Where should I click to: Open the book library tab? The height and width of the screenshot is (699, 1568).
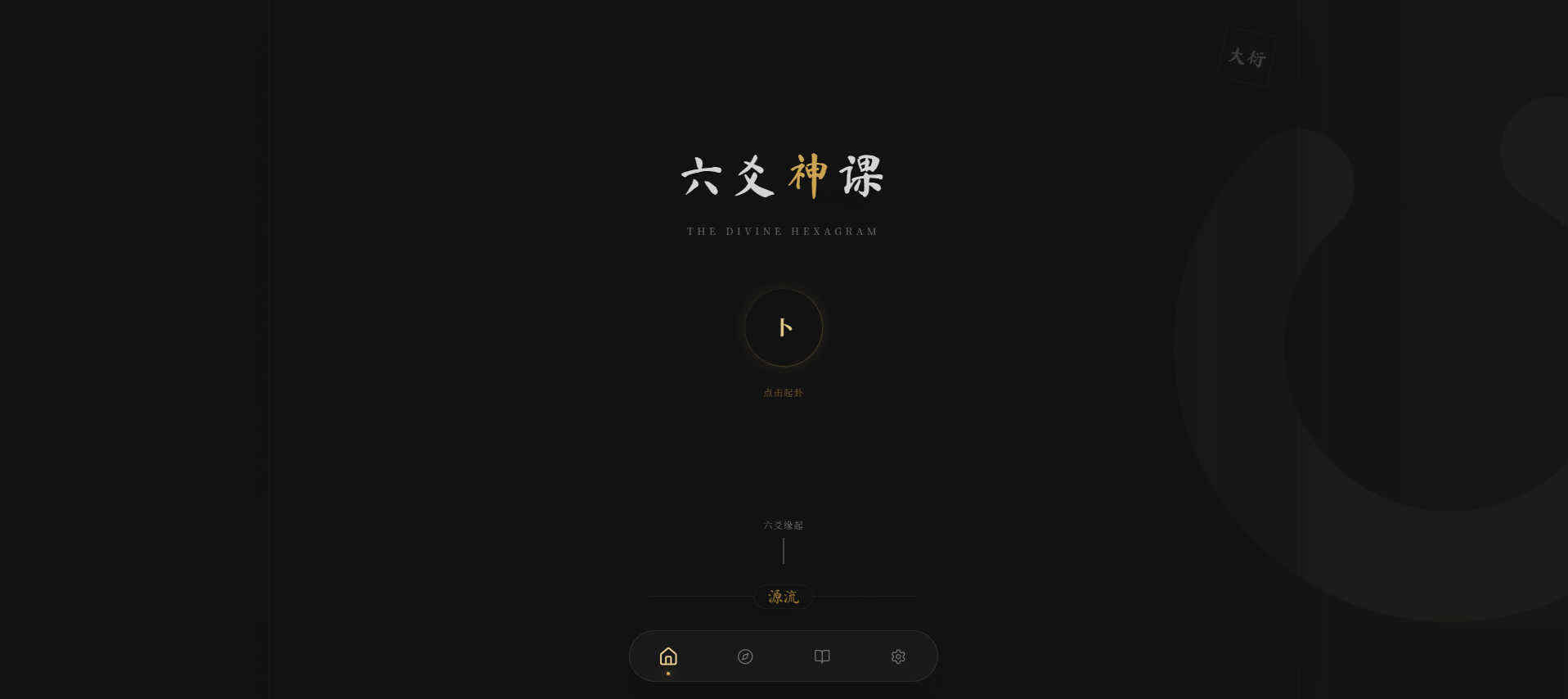pyautogui.click(x=822, y=656)
